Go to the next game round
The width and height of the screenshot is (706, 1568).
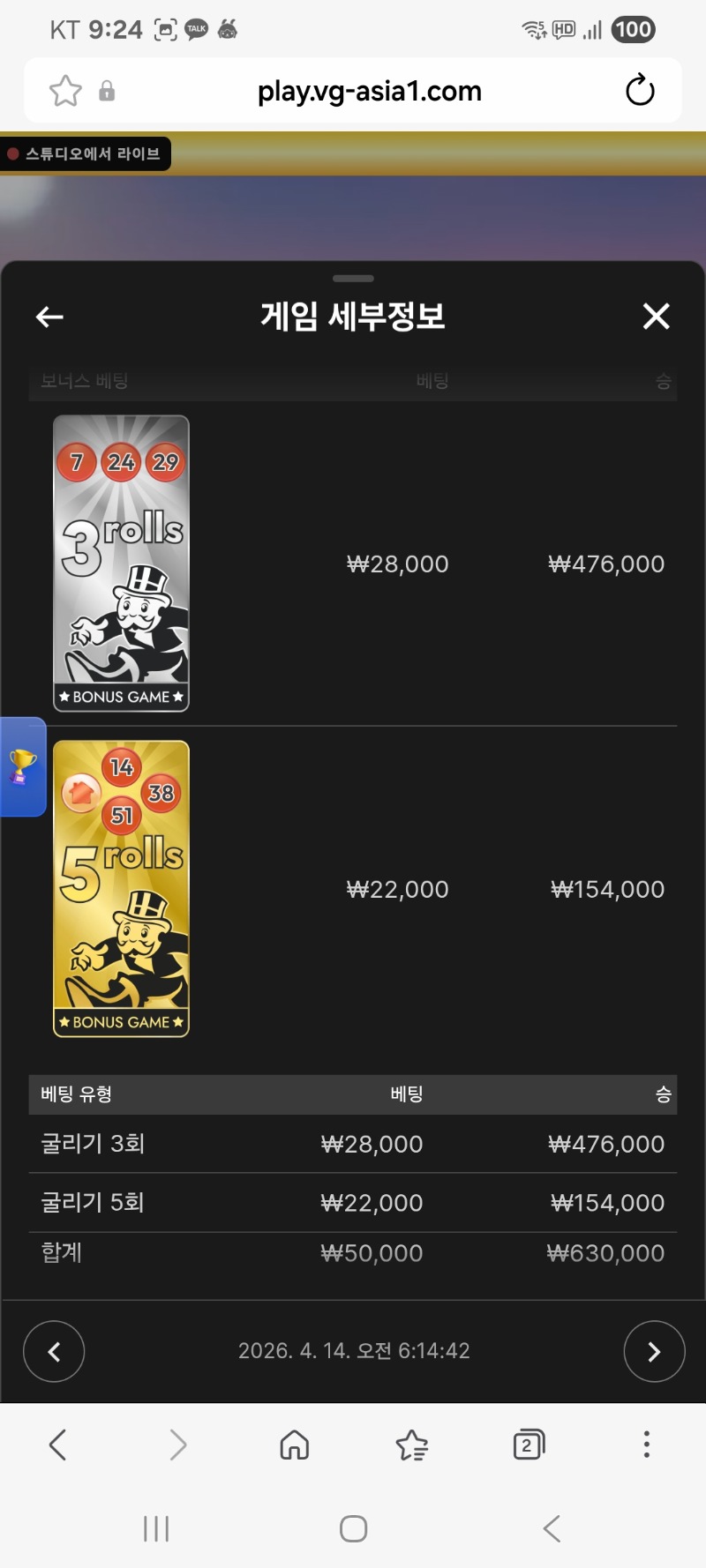point(654,1351)
